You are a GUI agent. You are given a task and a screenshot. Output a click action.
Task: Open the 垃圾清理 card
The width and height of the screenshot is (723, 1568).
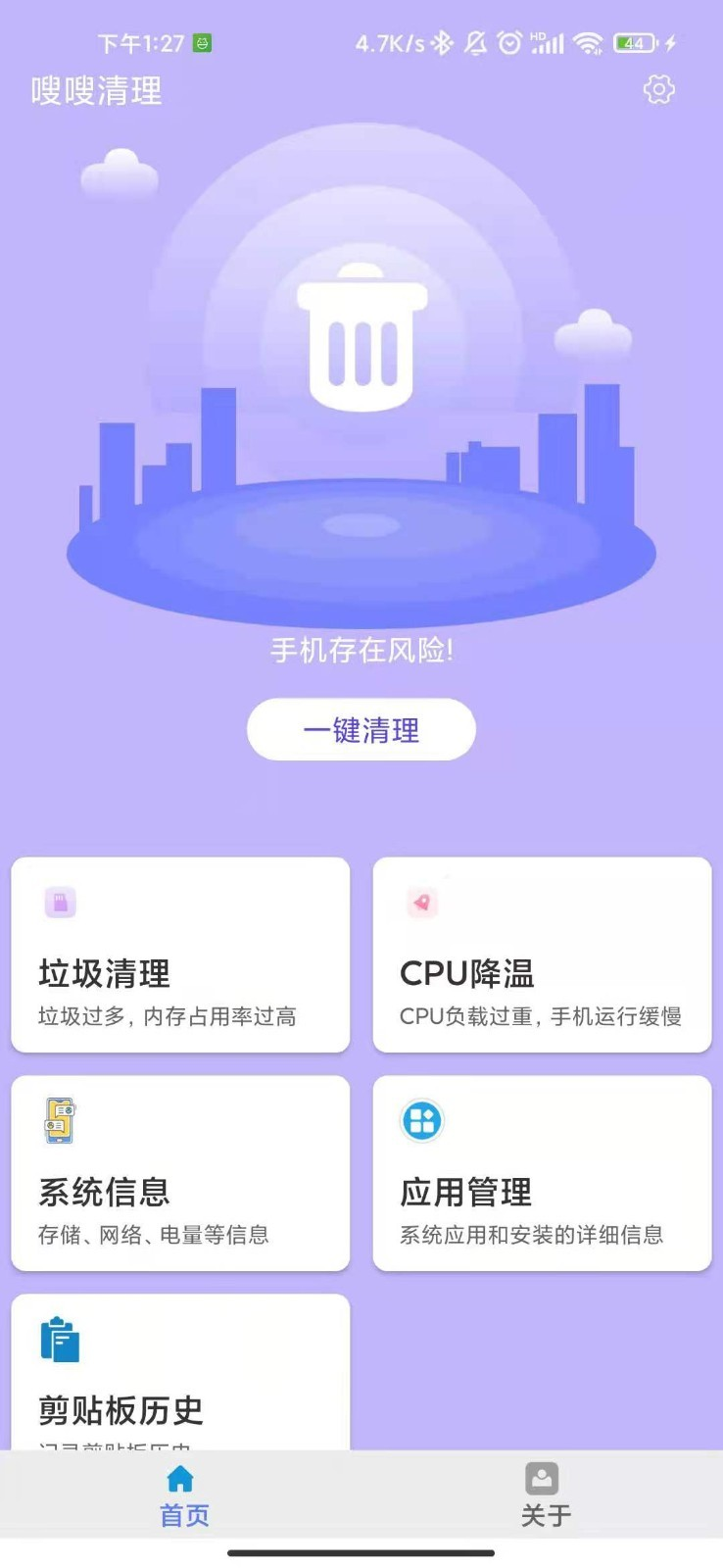(180, 955)
